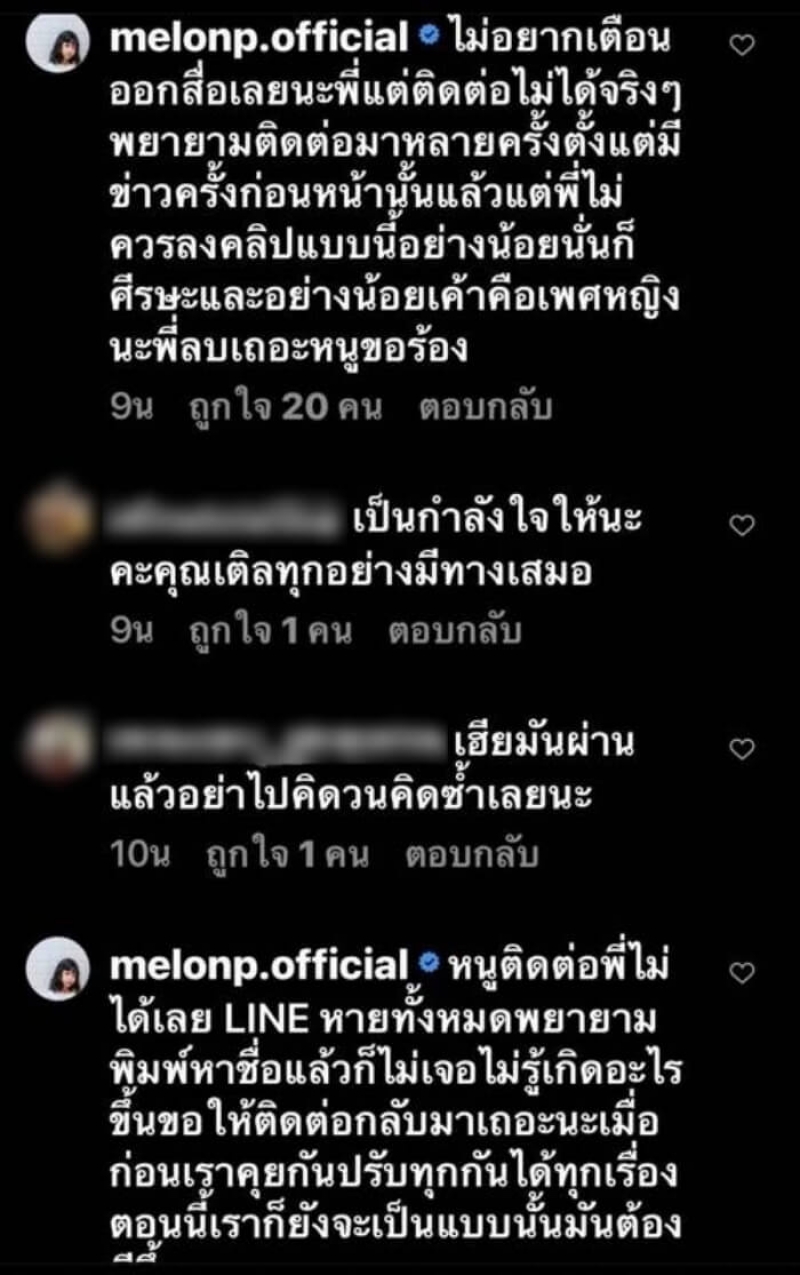Like melonp.official's comment starting "ไม่อยากเตือน"
Screen dimensions: 800x1275
(742, 44)
